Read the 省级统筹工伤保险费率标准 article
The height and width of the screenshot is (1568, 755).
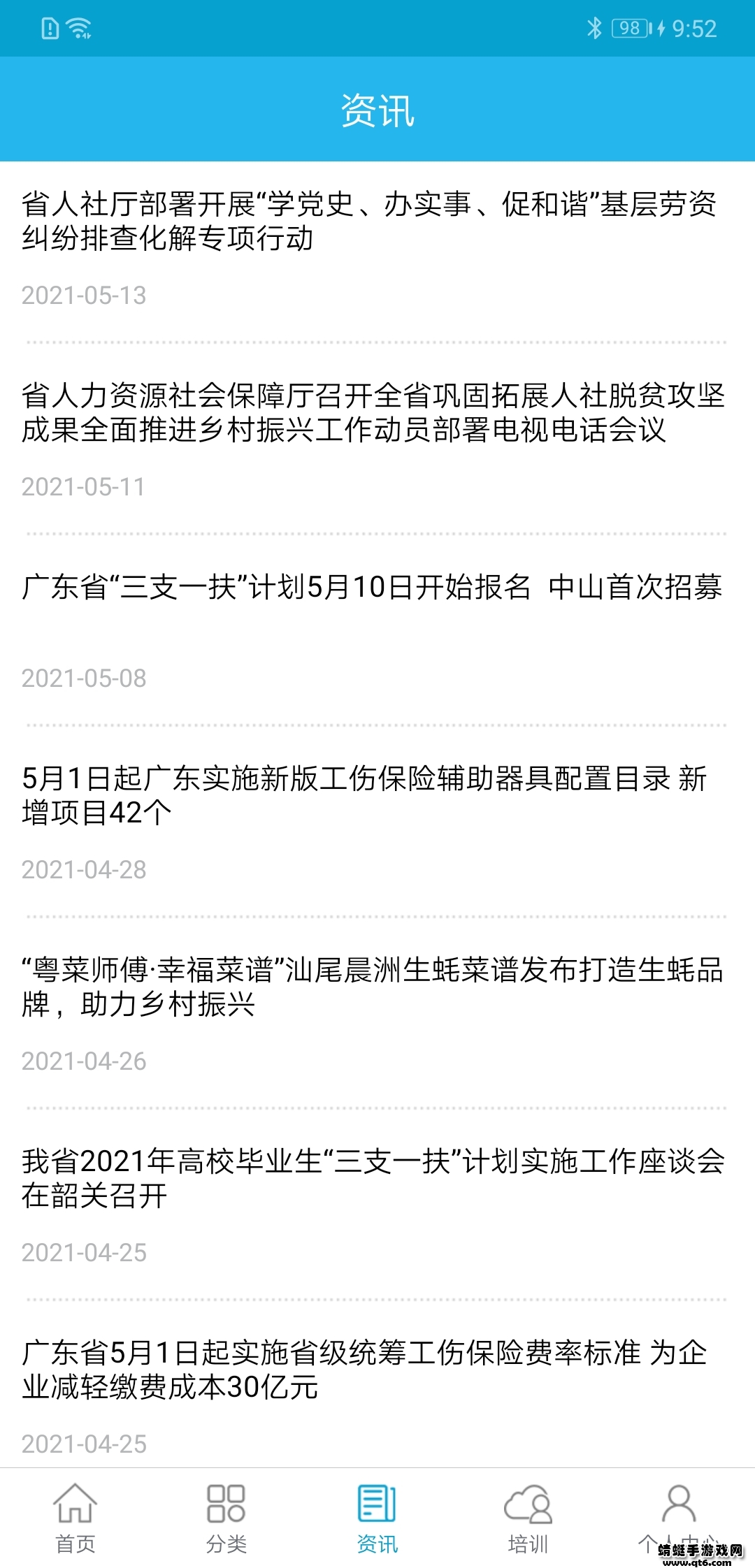click(x=364, y=1370)
